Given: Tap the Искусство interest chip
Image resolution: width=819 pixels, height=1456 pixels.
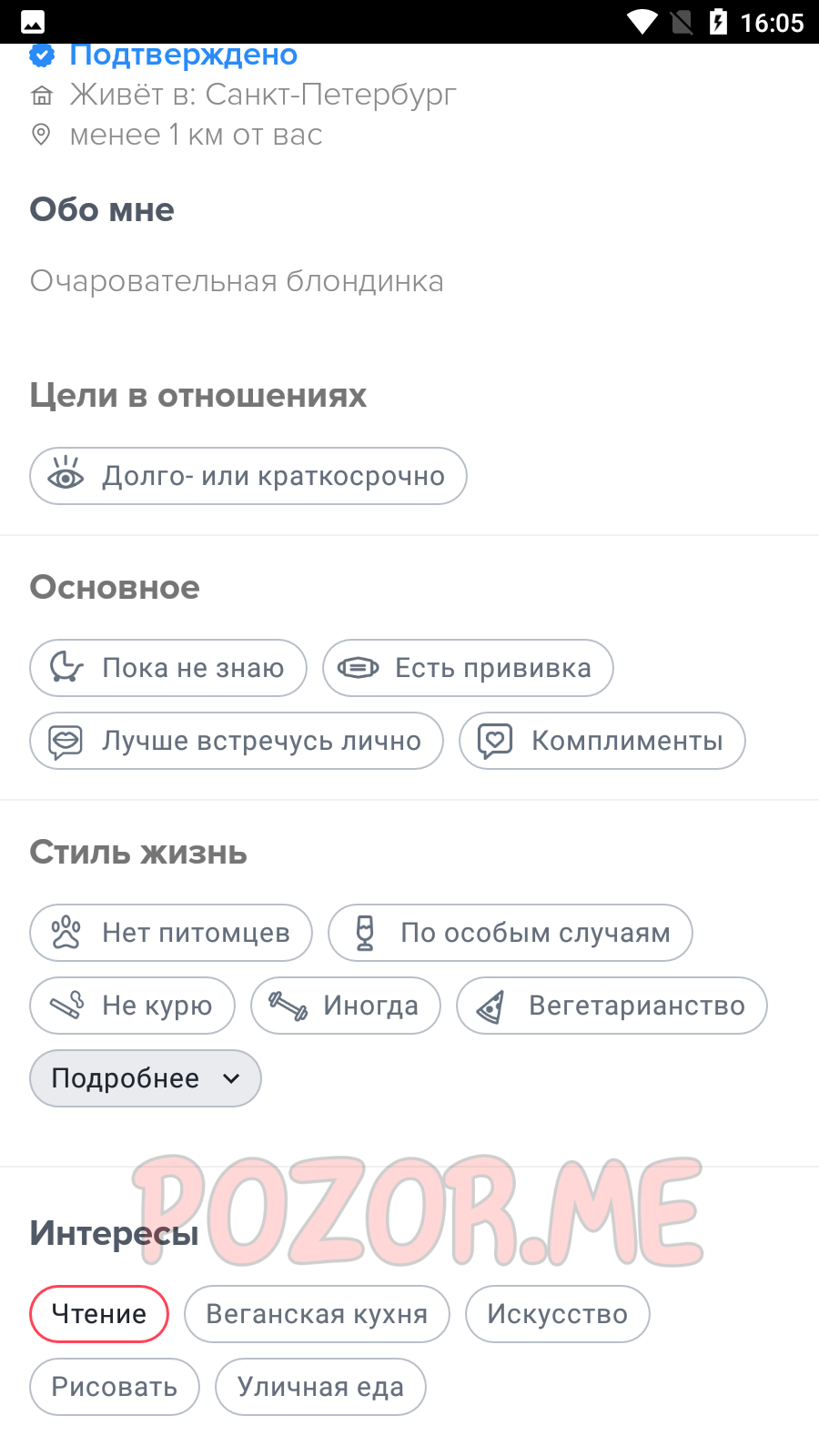Looking at the screenshot, I should click(x=558, y=1314).
